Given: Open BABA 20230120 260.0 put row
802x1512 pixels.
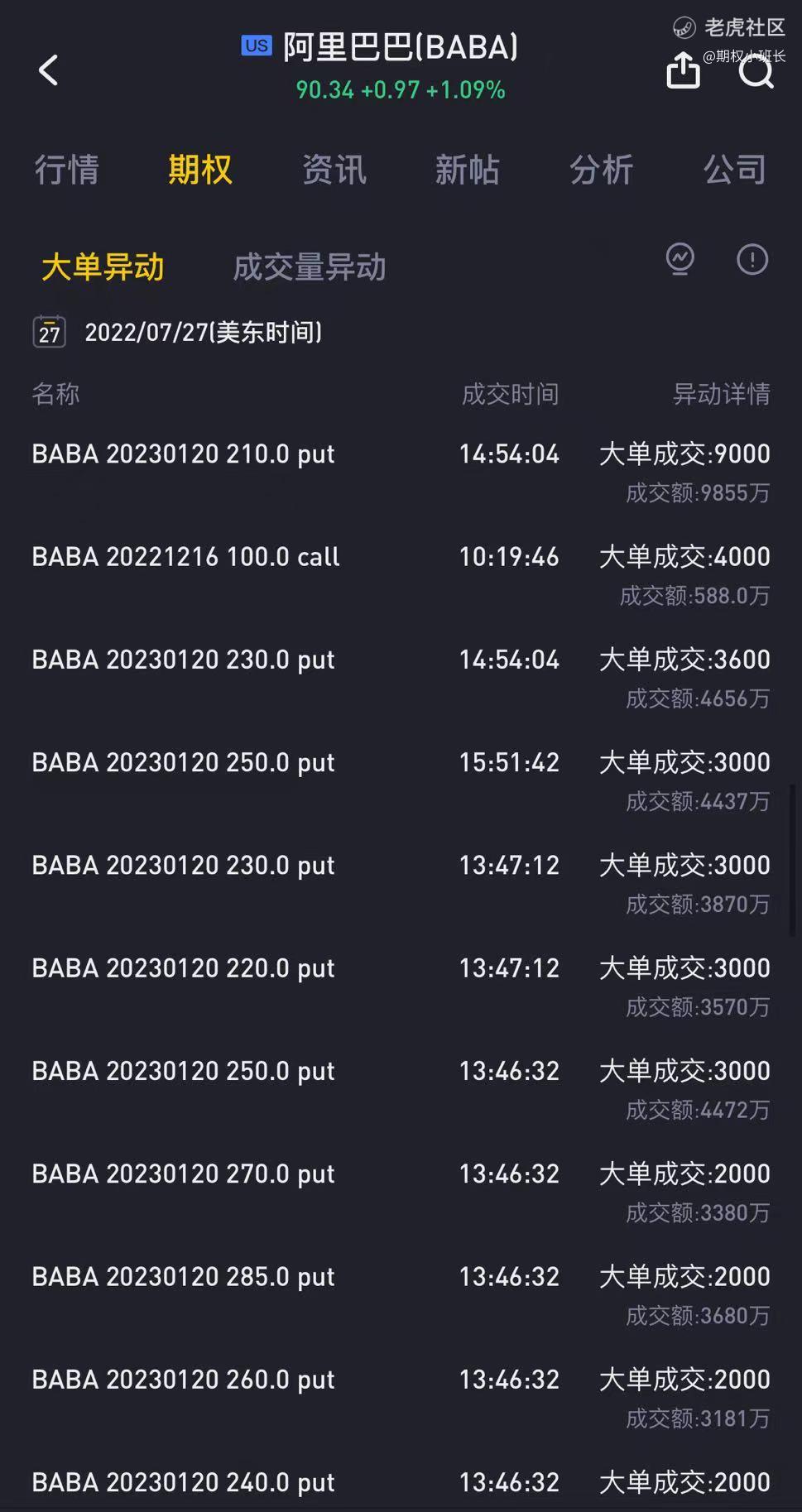Looking at the screenshot, I should click(401, 1397).
